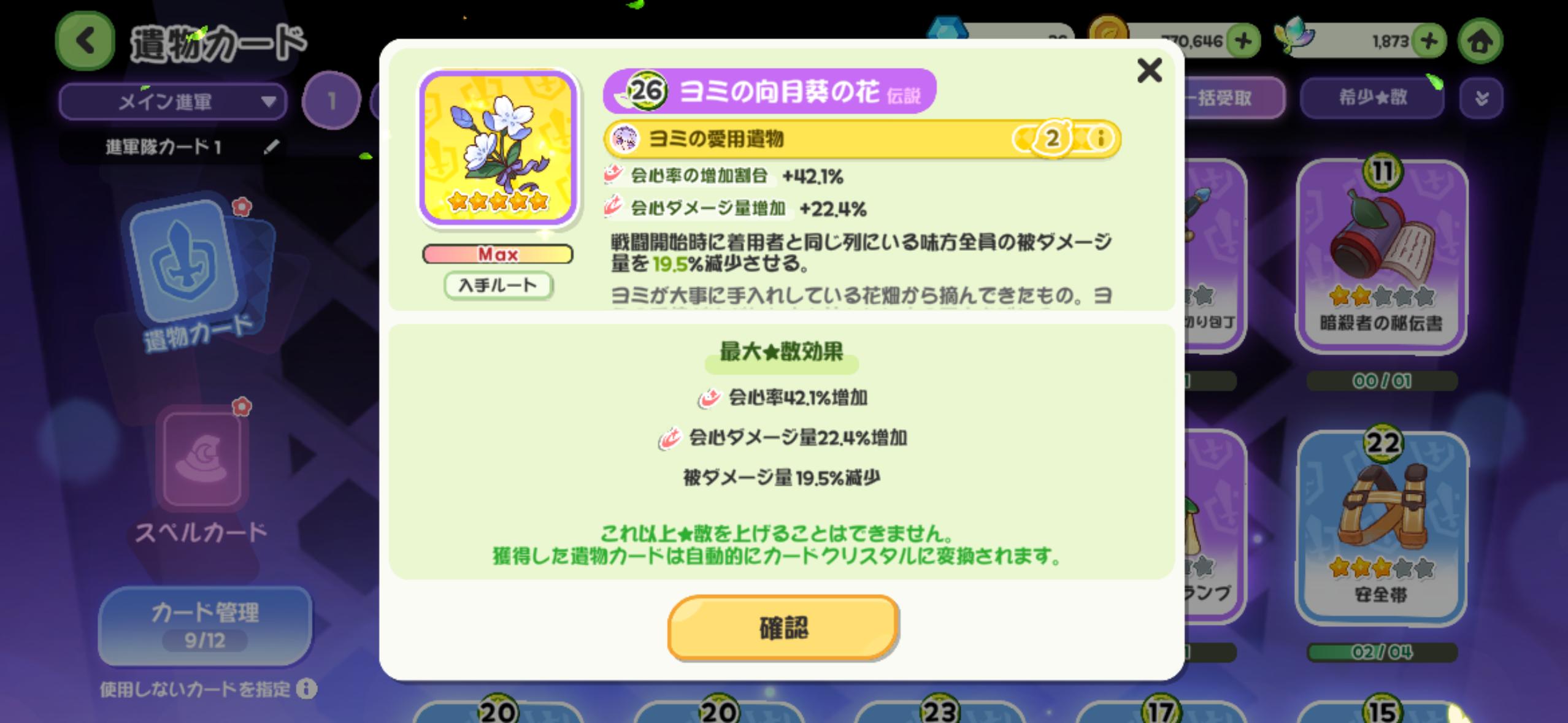Expand the double-chevron sort order
The height and width of the screenshot is (723, 1568).
coord(1482,98)
